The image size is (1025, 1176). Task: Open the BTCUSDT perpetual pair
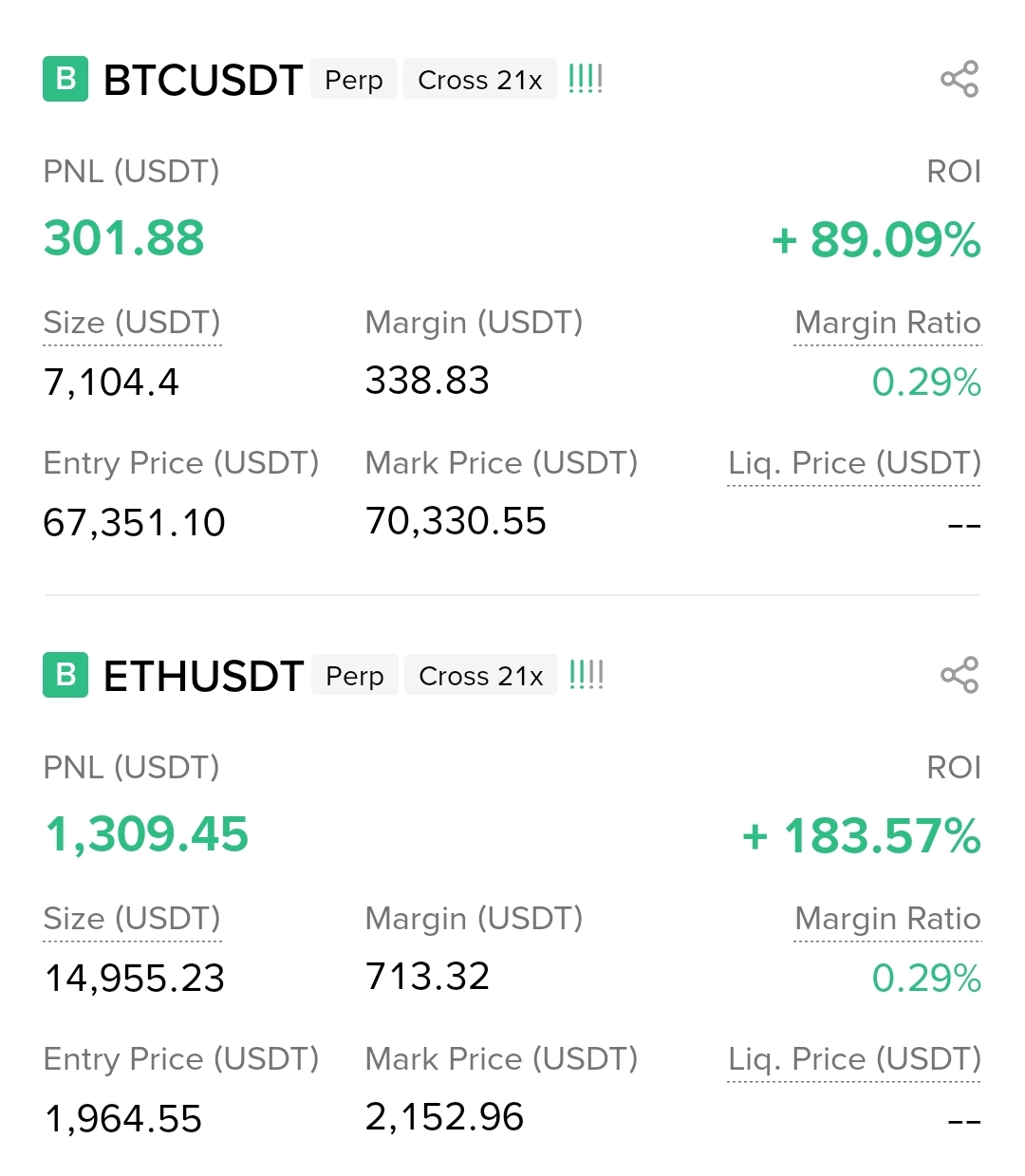coord(203,80)
